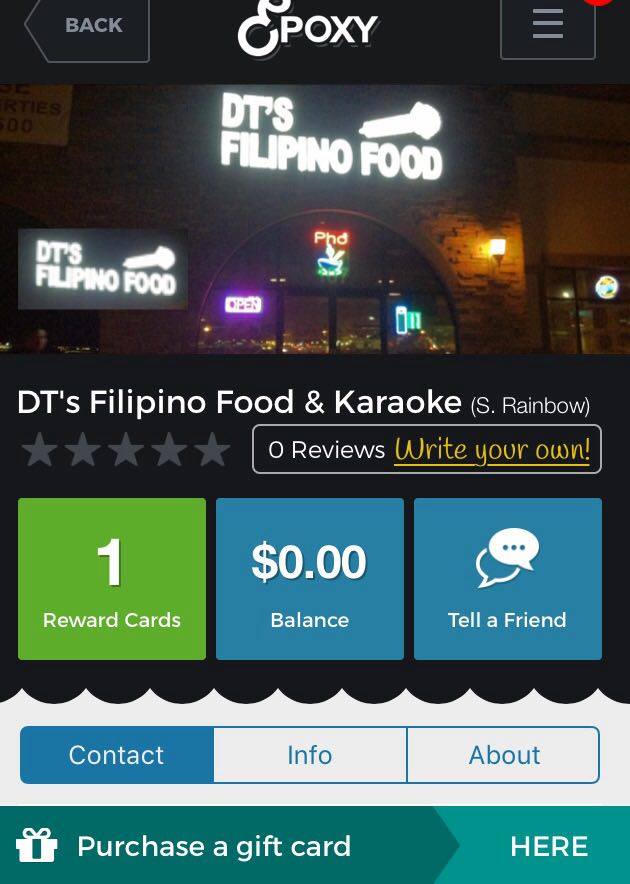Purchase a gift card HERE

[x=549, y=846]
